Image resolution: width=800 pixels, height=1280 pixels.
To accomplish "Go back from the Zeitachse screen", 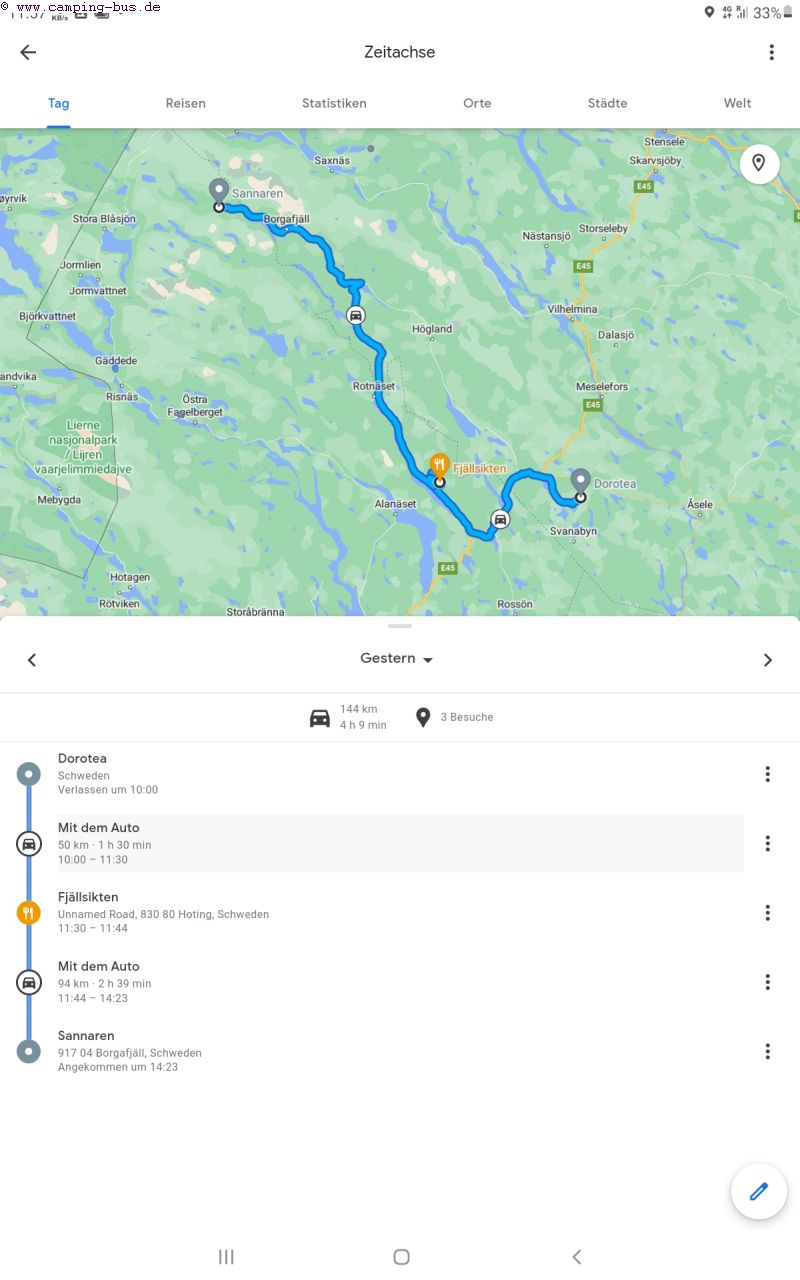I will pyautogui.click(x=28, y=53).
